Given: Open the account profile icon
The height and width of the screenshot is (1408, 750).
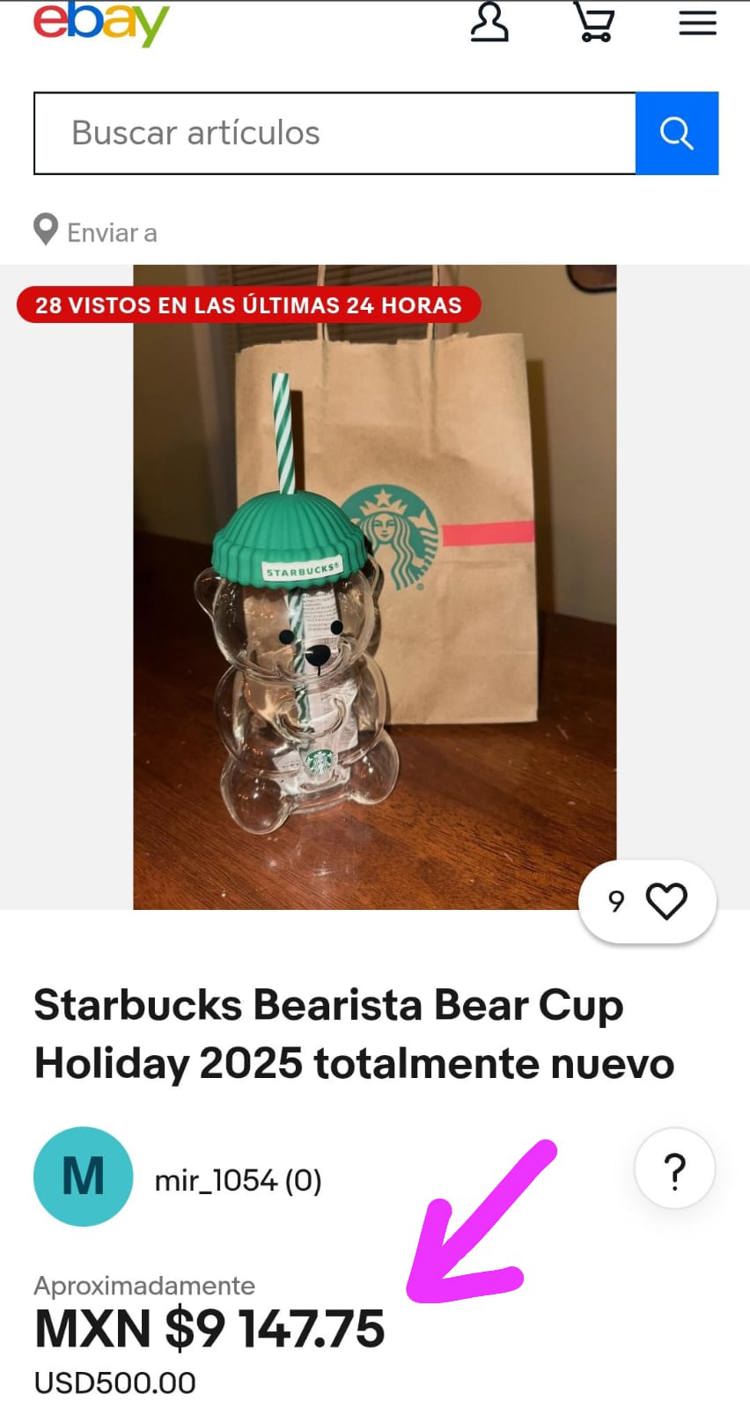Looking at the screenshot, I should tap(489, 23).
